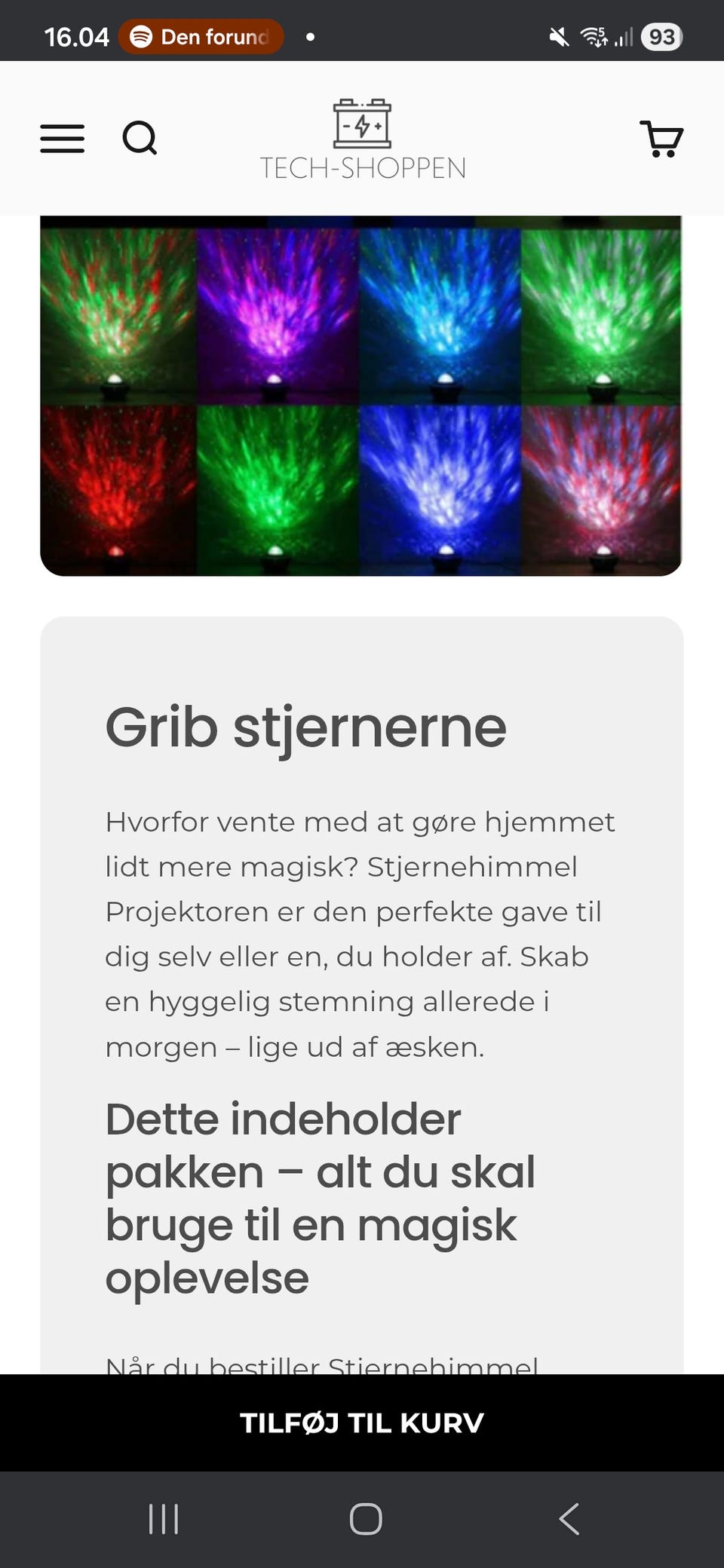Tap the Android home button

pos(364,1521)
